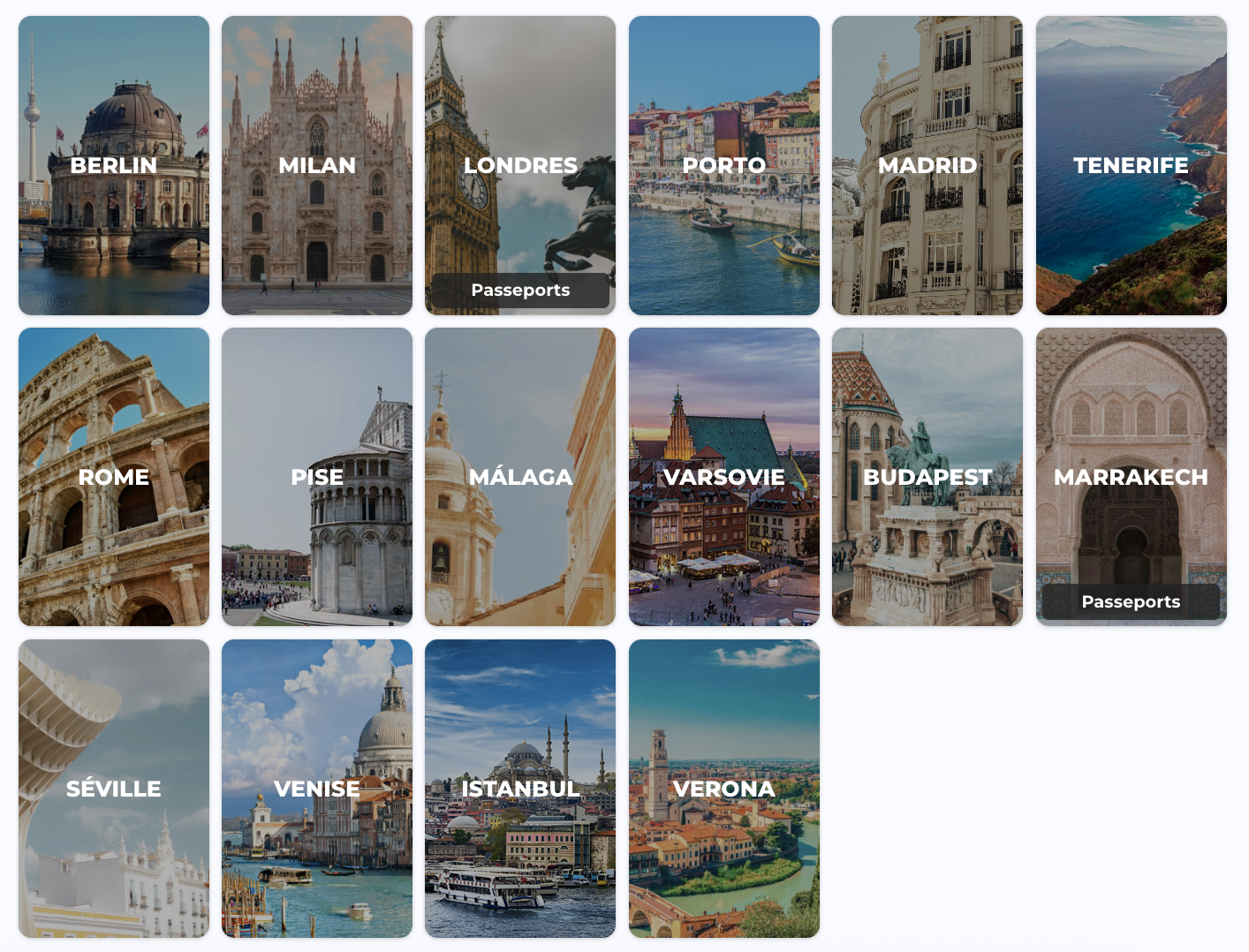Choose the Budapest city tile
Viewport: 1249px width, 952px height.
[x=927, y=477]
